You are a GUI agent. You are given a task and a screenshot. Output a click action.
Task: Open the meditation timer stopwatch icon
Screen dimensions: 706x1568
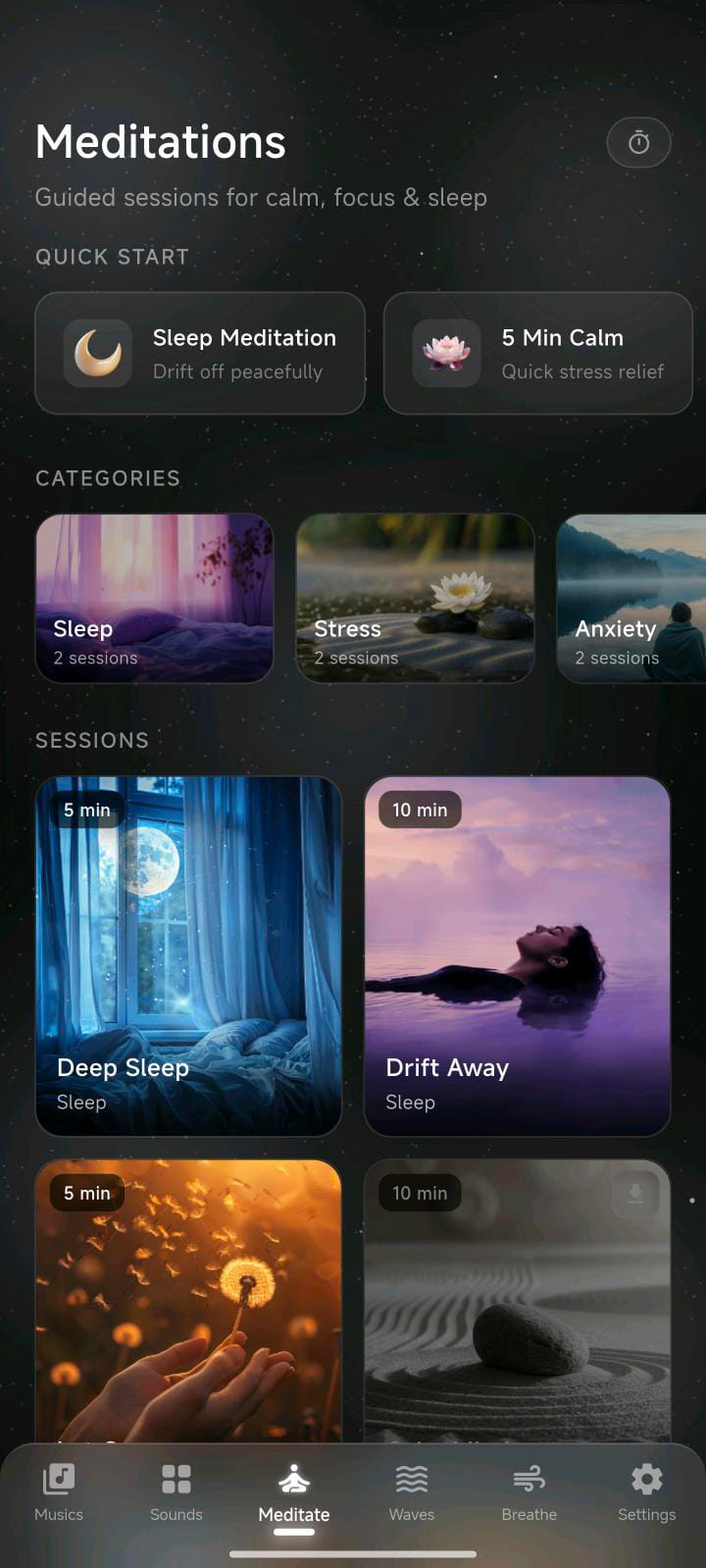click(638, 142)
